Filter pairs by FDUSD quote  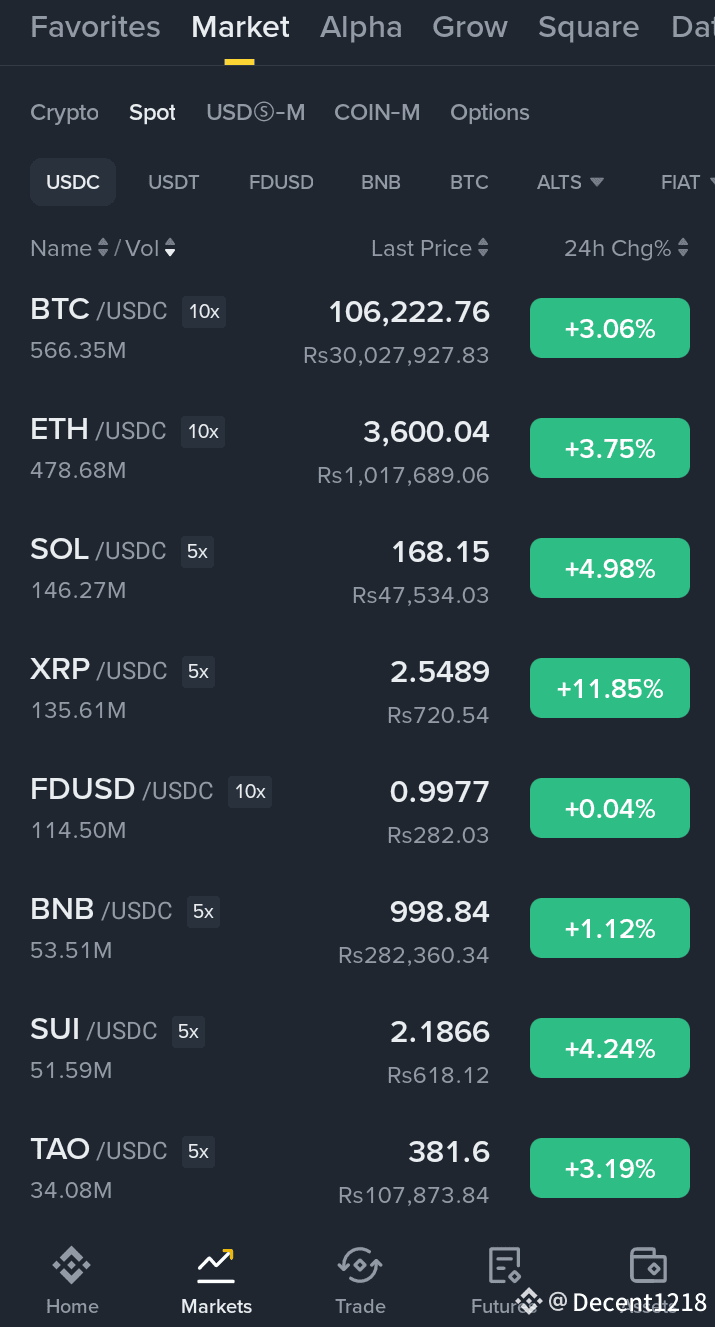tap(281, 182)
